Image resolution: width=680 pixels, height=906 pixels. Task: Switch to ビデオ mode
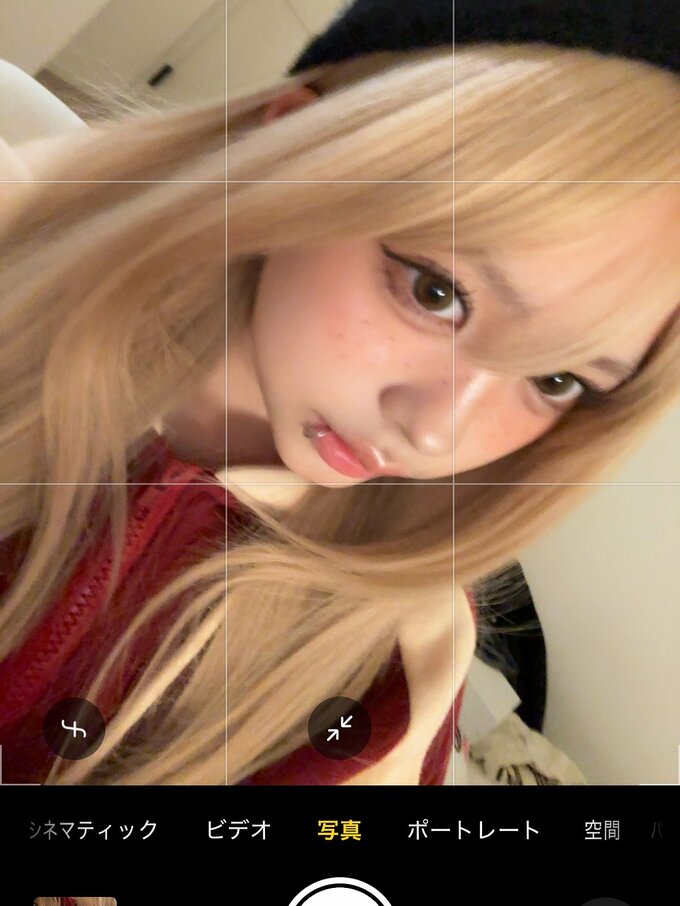pyautogui.click(x=238, y=830)
